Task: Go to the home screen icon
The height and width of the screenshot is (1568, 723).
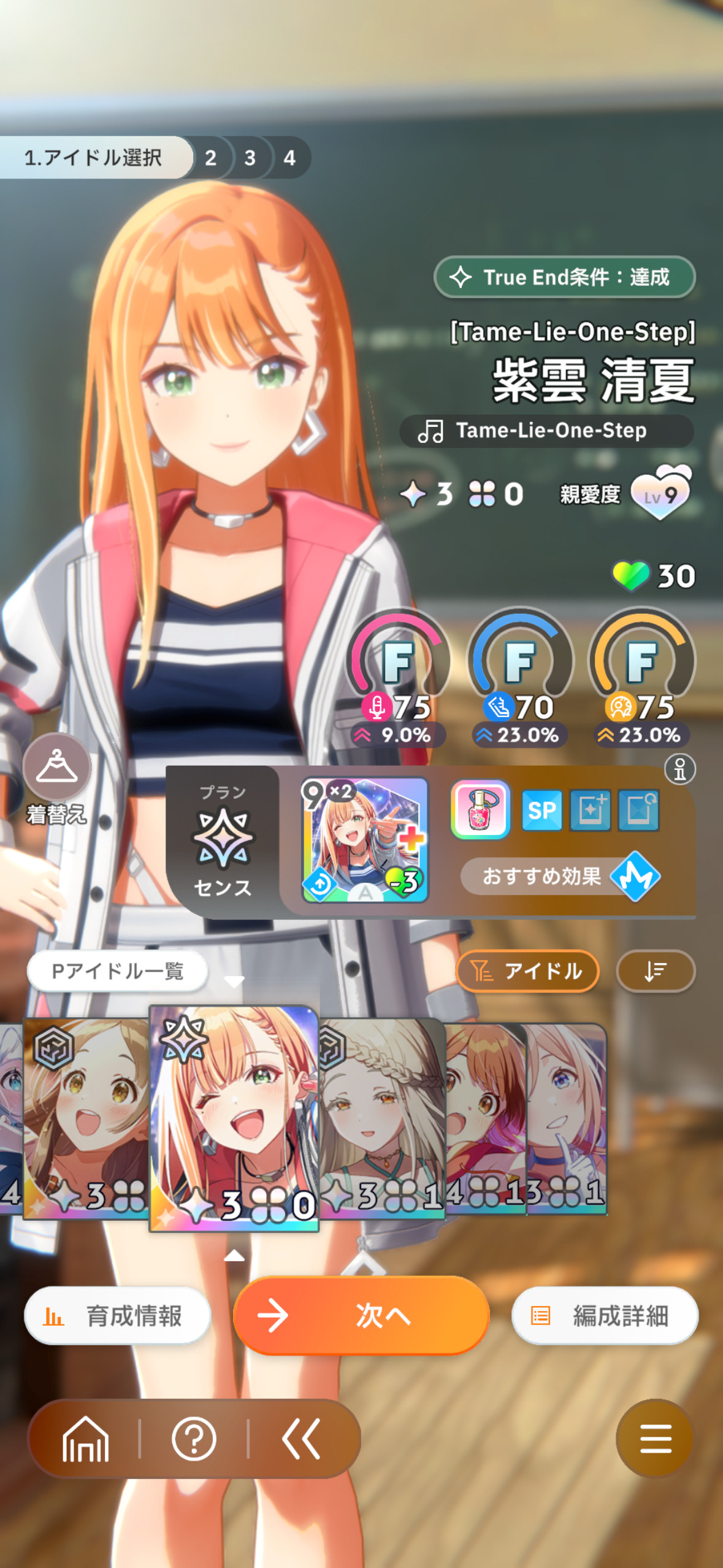Action: pos(85,1439)
